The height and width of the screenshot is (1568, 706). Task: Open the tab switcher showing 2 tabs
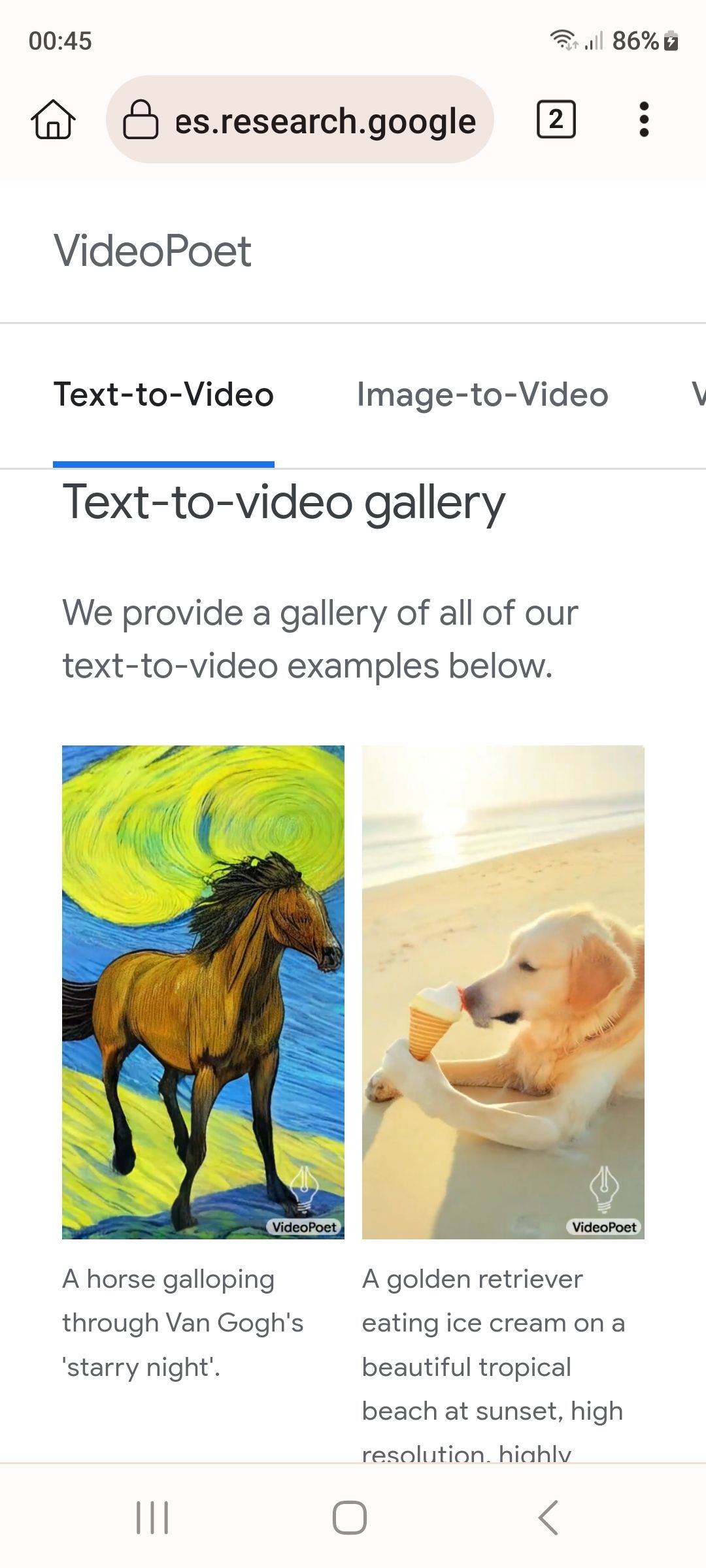[x=556, y=120]
